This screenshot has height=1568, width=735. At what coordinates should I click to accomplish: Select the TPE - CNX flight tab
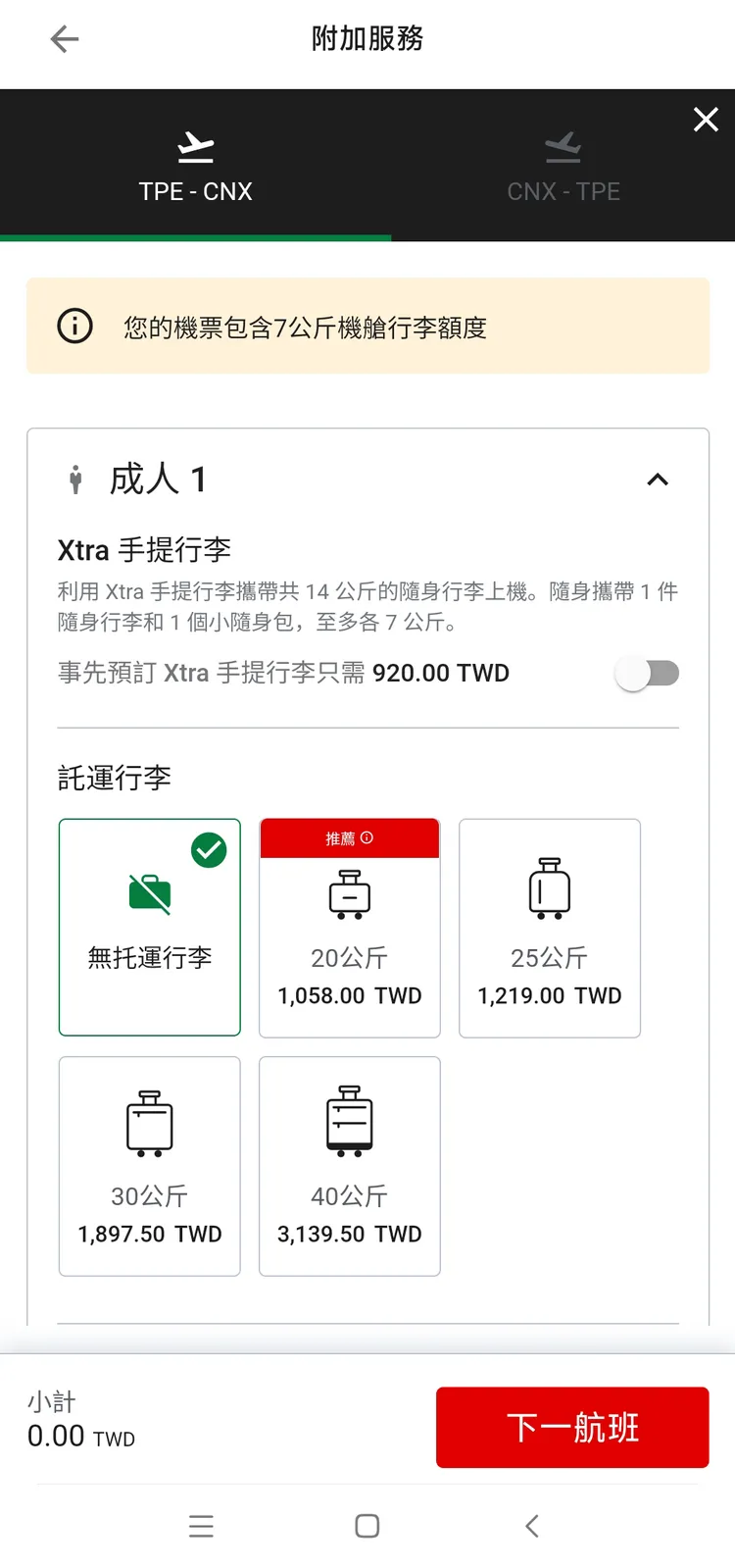pos(196,167)
